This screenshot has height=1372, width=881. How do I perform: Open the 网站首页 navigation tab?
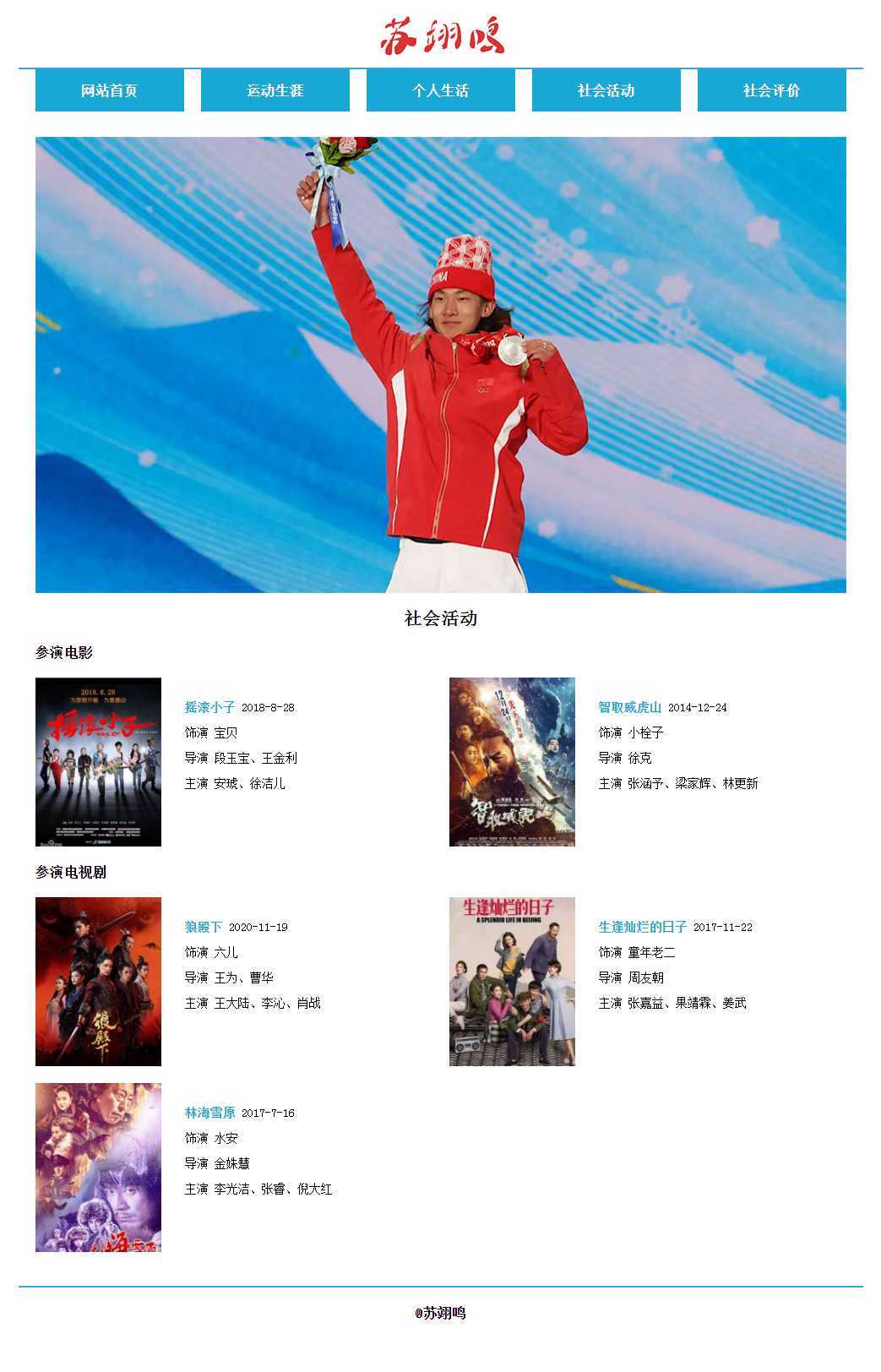[109, 90]
